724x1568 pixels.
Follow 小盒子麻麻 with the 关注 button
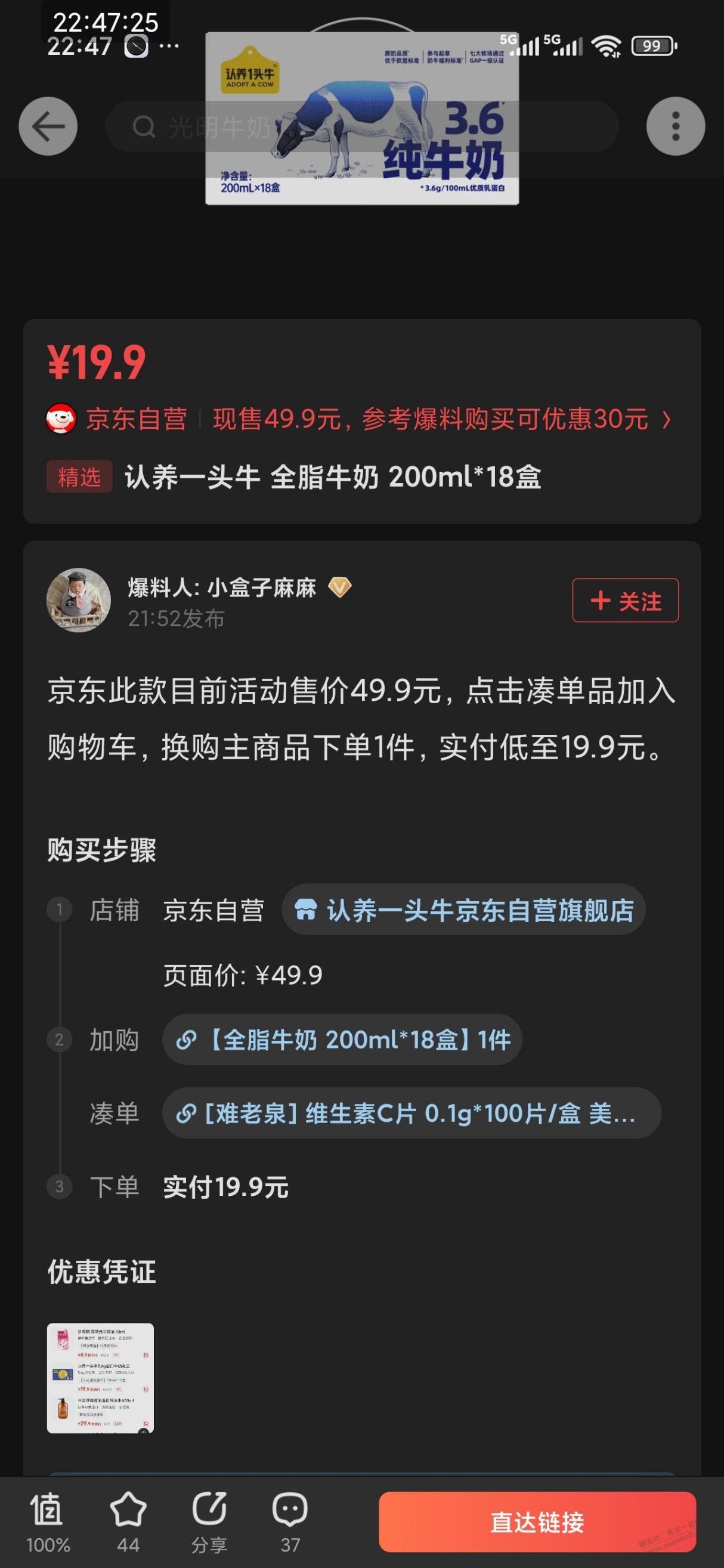point(625,601)
